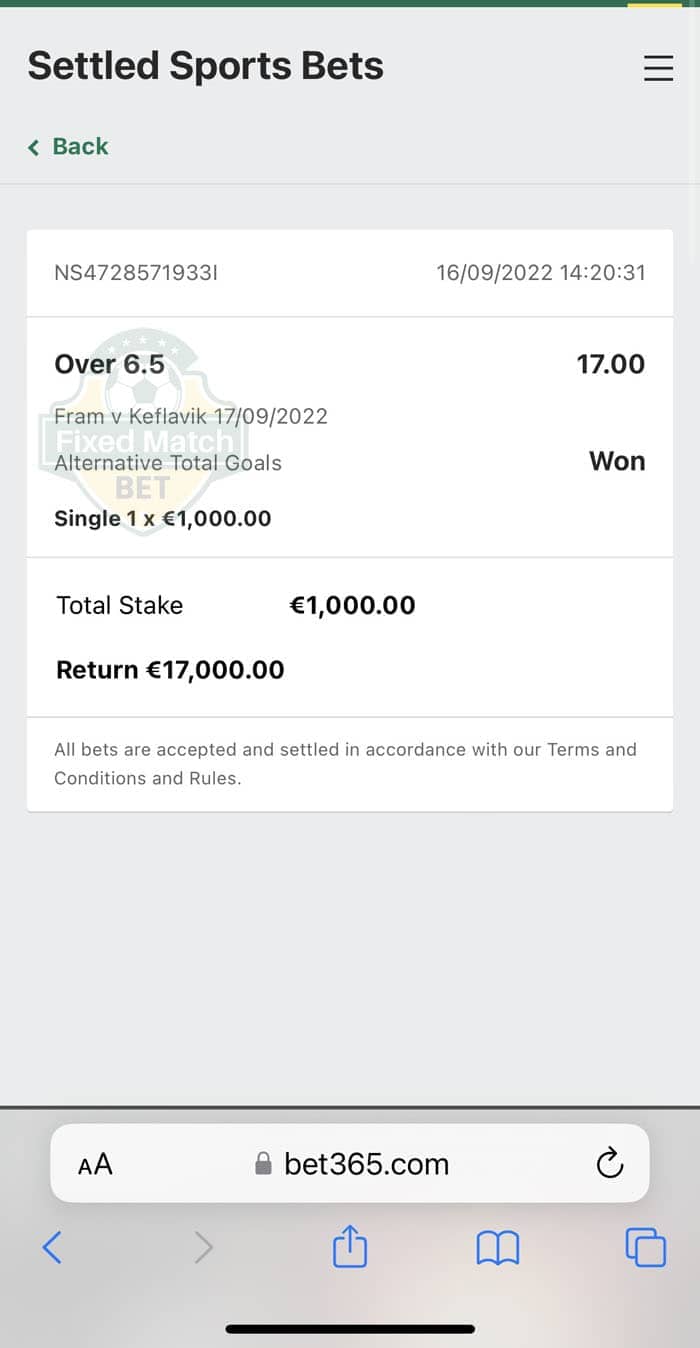This screenshot has height=1348, width=700.
Task: Open Safari reader text size options
Action: point(95,1164)
